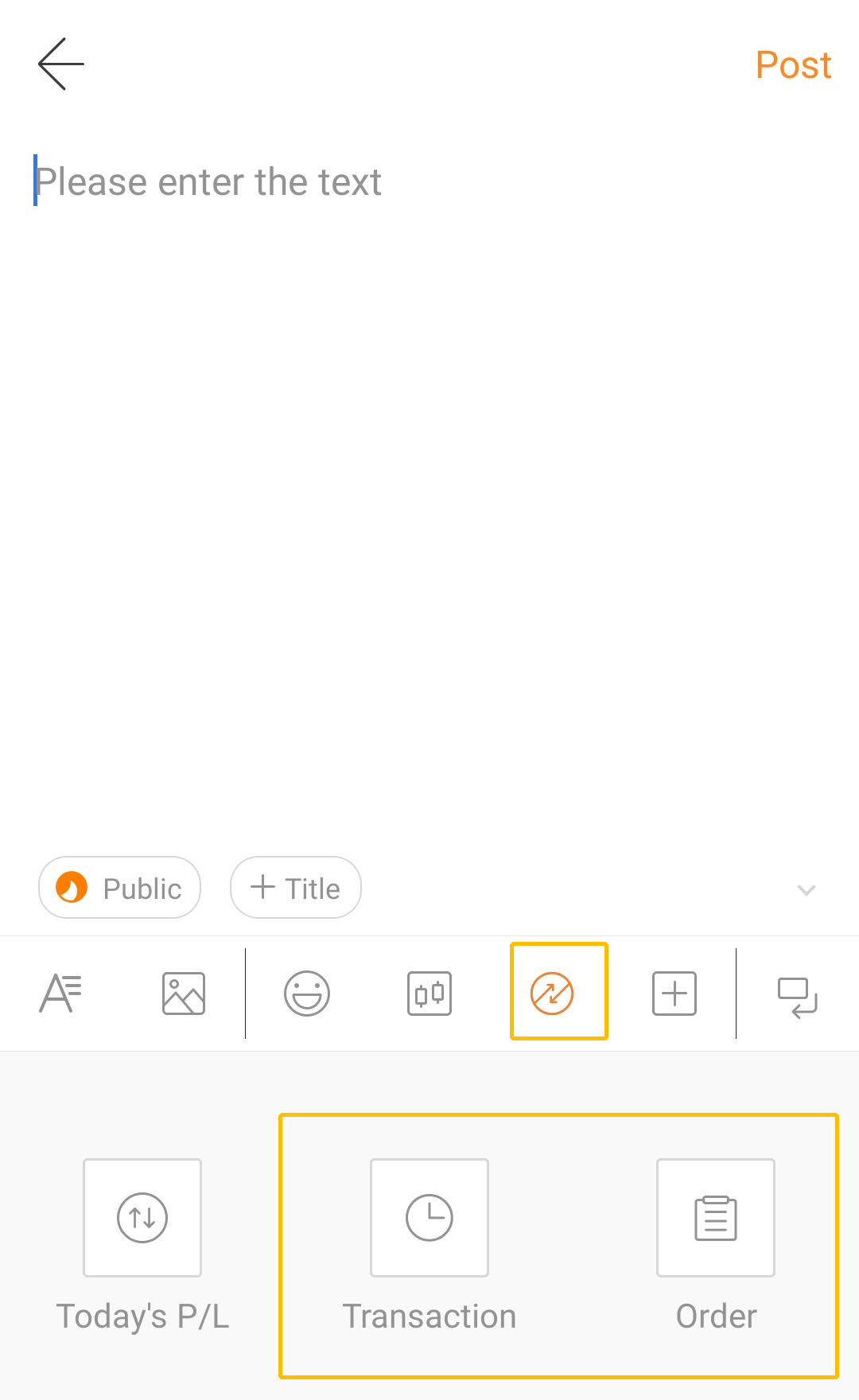
Task: Tap the comment reply settings icon
Action: click(797, 997)
